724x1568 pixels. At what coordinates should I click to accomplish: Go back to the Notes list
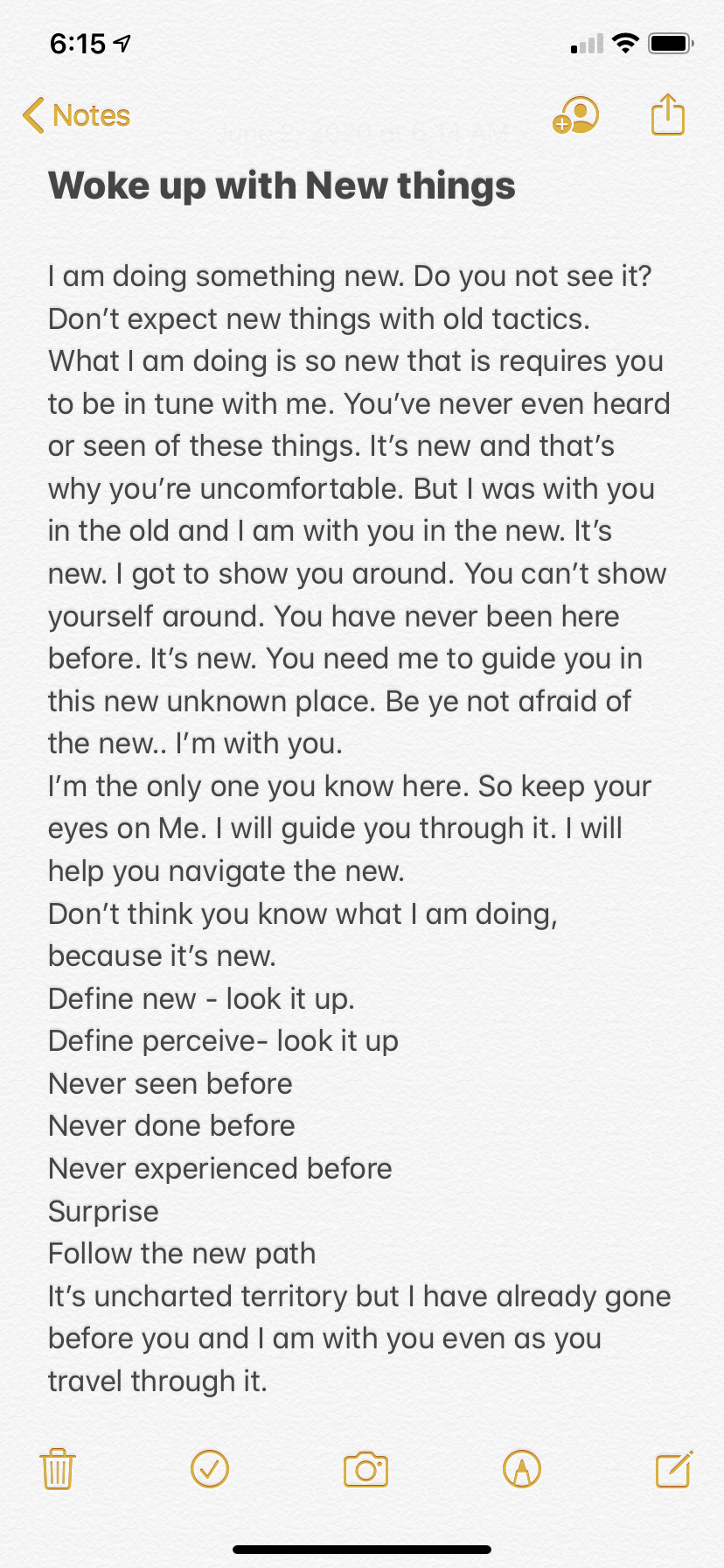click(x=76, y=115)
